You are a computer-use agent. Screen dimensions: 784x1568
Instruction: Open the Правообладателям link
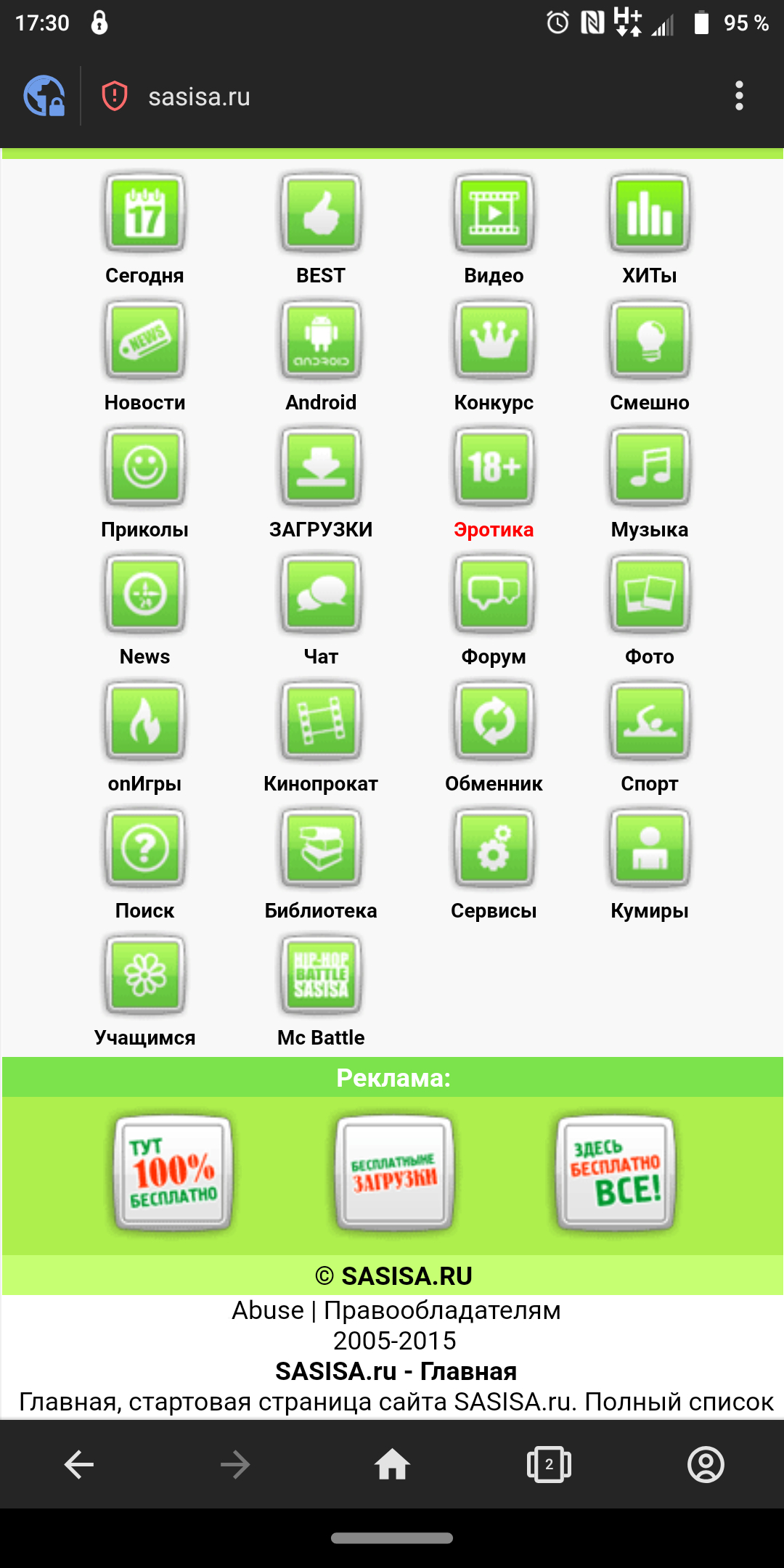point(442,1311)
